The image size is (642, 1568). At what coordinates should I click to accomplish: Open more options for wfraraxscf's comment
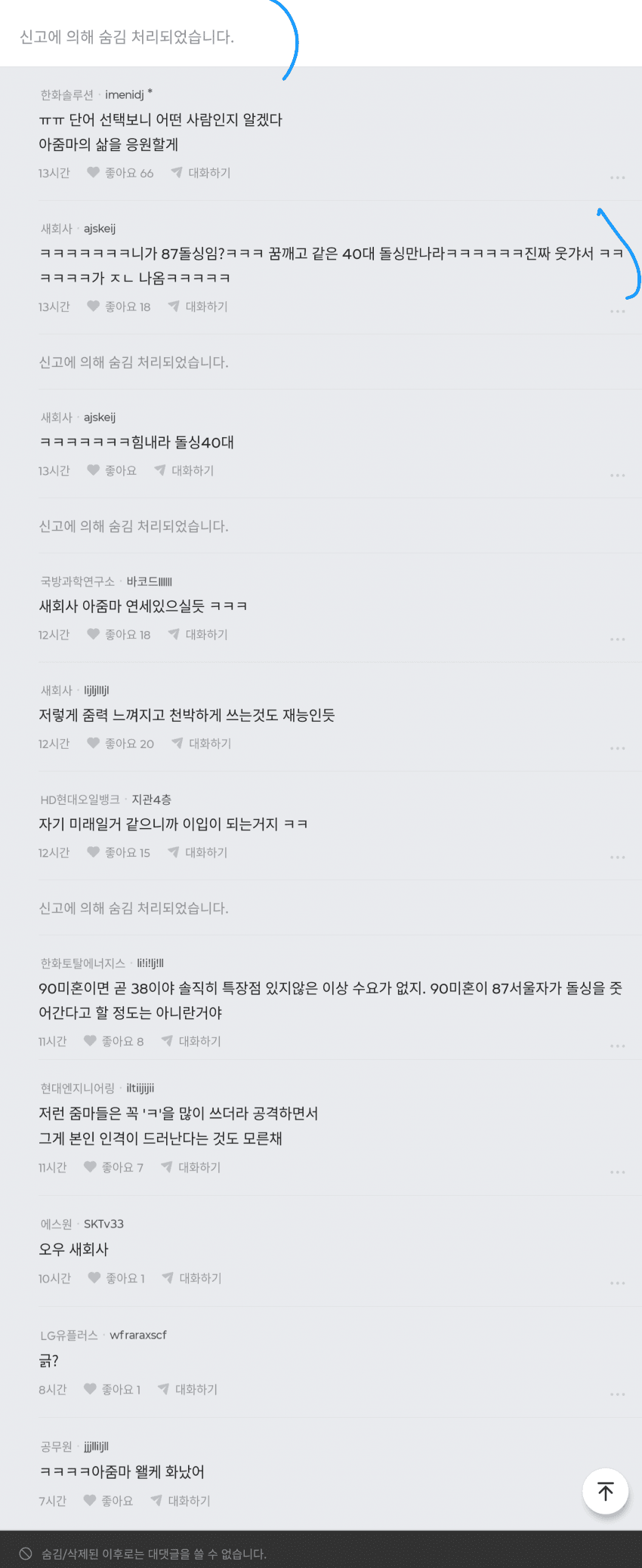617,1394
